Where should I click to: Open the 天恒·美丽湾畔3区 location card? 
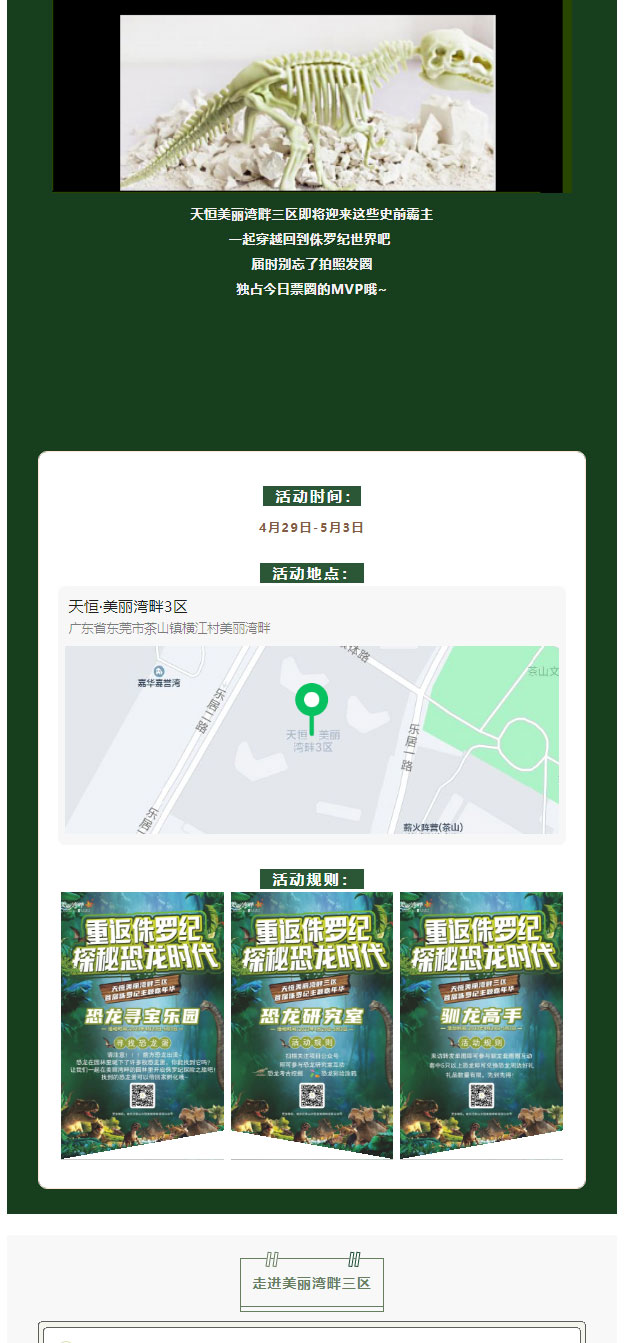point(312,715)
